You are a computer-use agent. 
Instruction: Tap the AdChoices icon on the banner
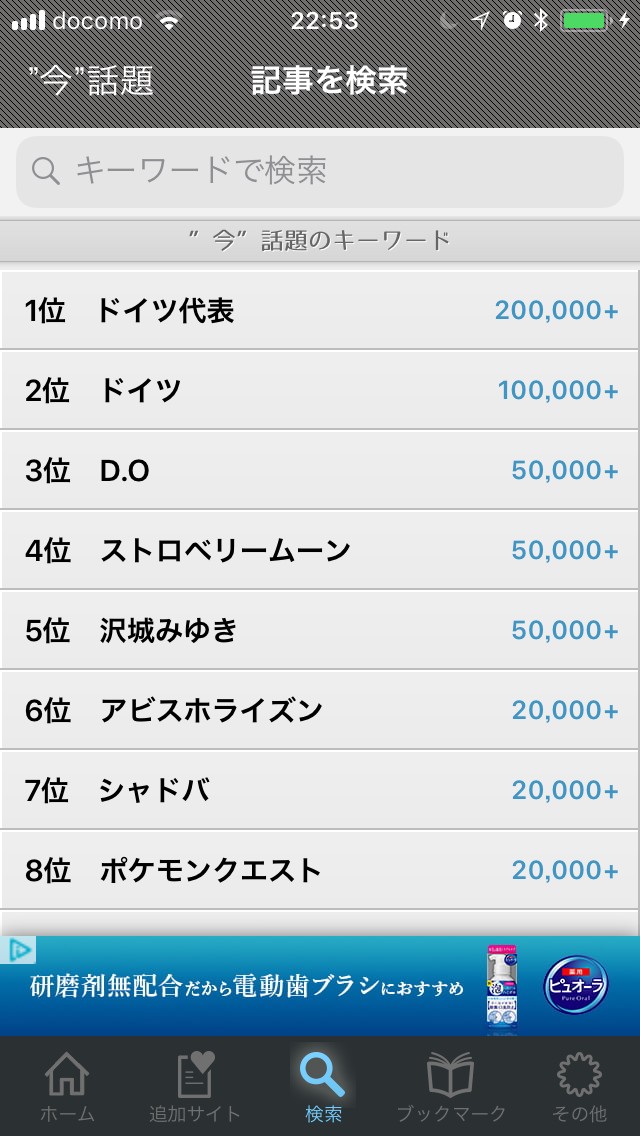(19, 949)
